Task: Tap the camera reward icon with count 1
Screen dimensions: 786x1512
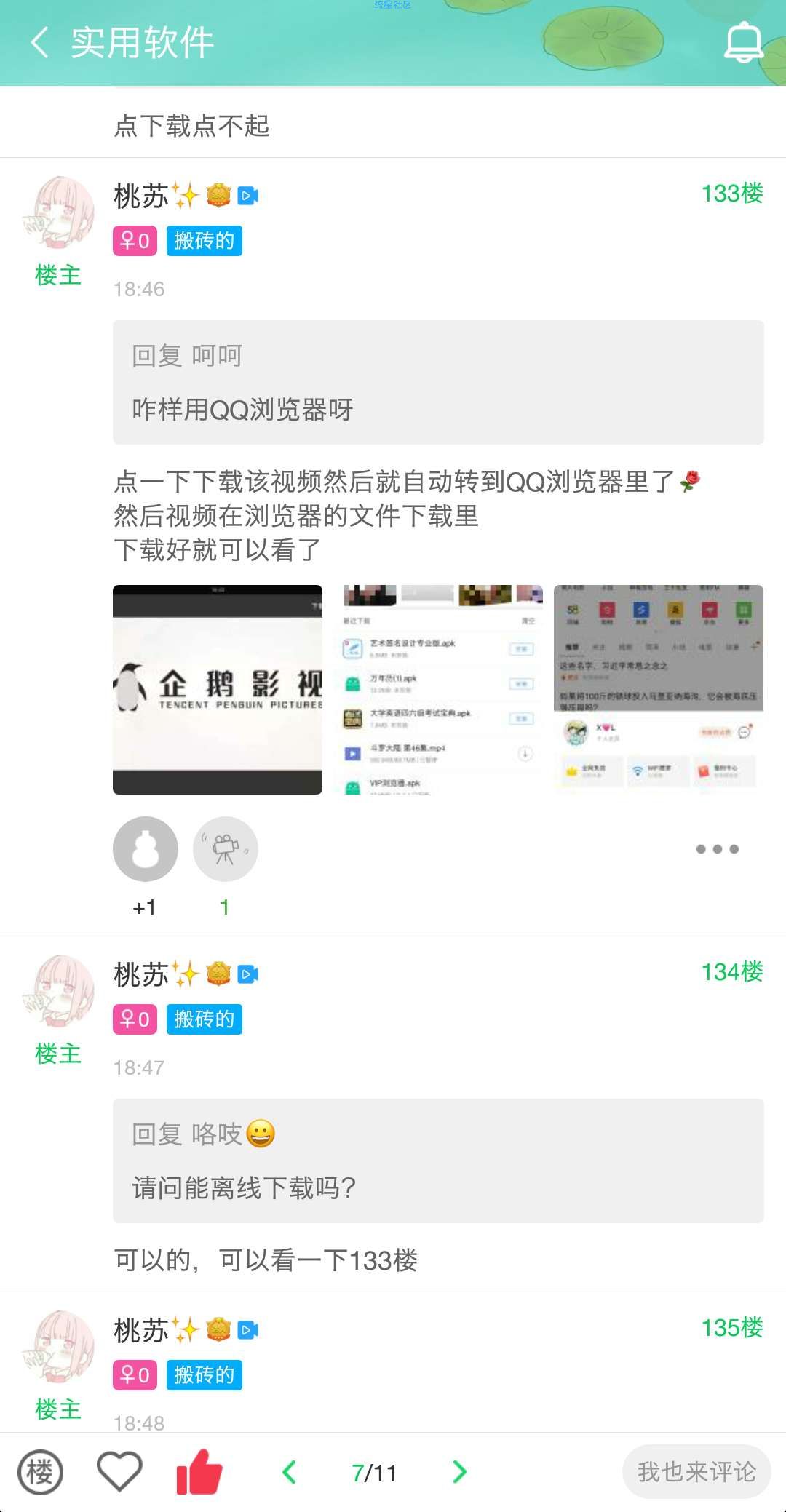Action: coord(226,849)
